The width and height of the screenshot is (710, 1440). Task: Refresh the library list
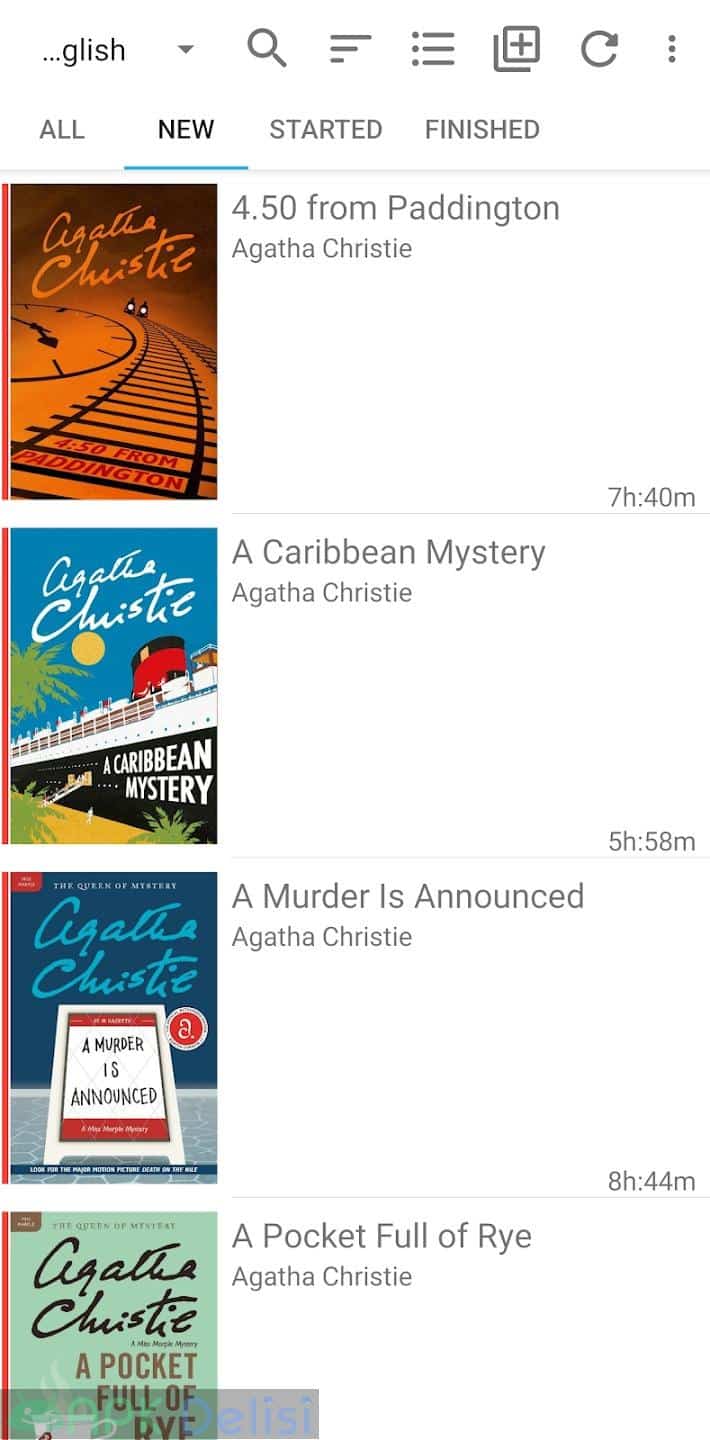click(599, 48)
